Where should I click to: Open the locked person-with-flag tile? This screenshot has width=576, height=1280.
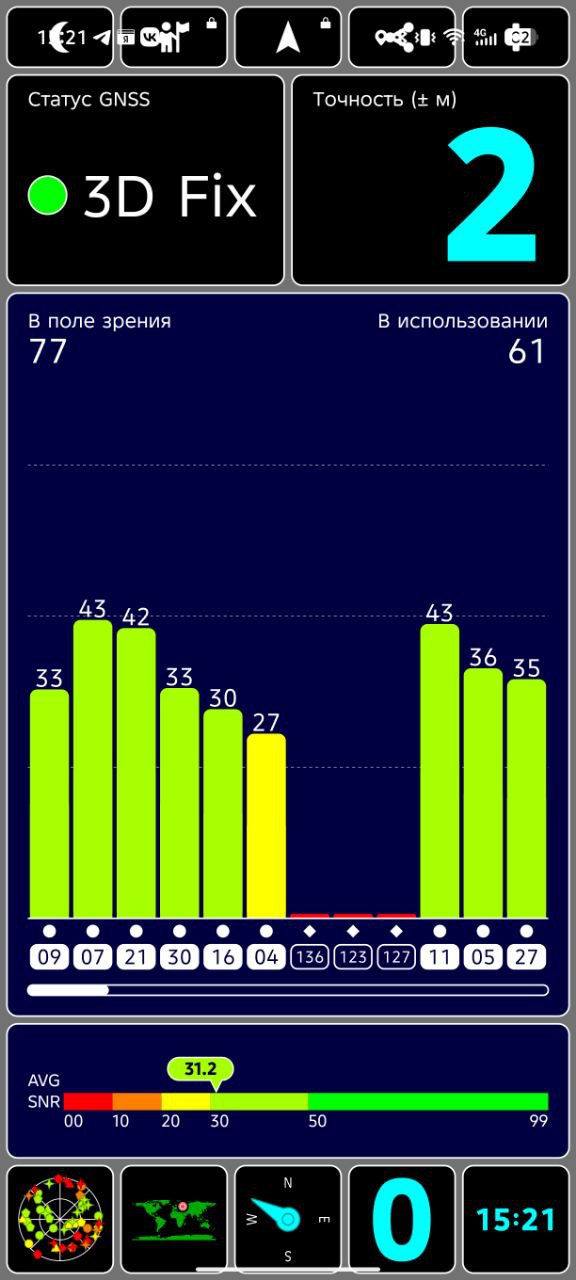174,37
